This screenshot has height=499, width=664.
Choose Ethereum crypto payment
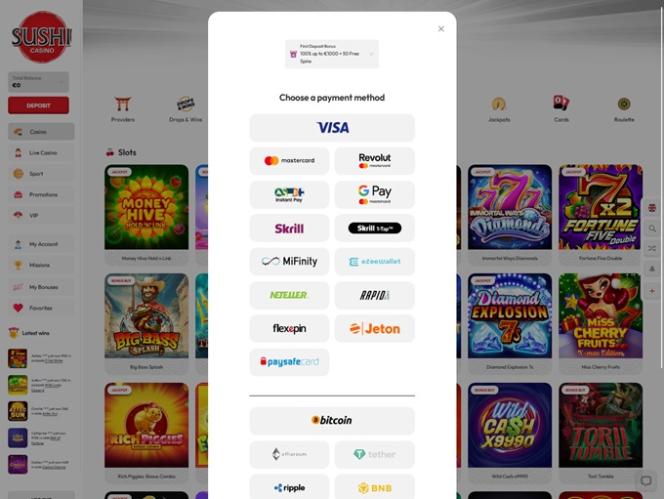289,454
